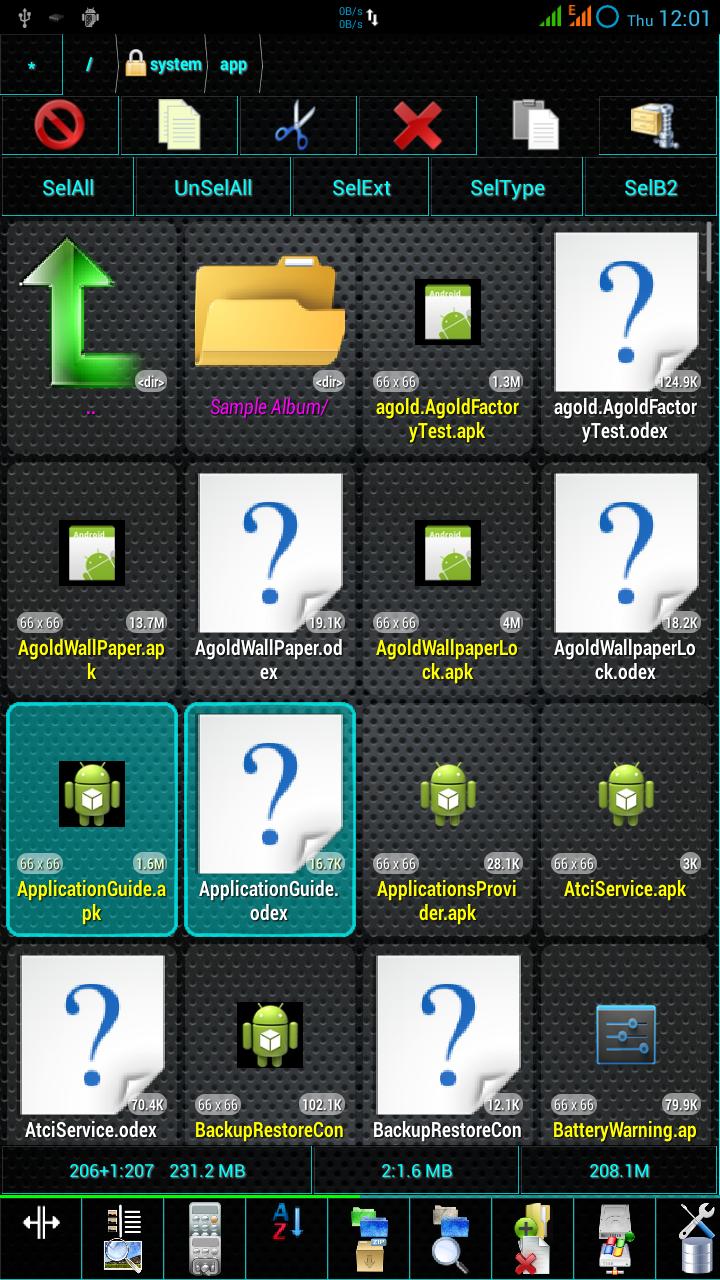The image size is (720, 1280).
Task: Tap the SelAll button
Action: [68, 187]
